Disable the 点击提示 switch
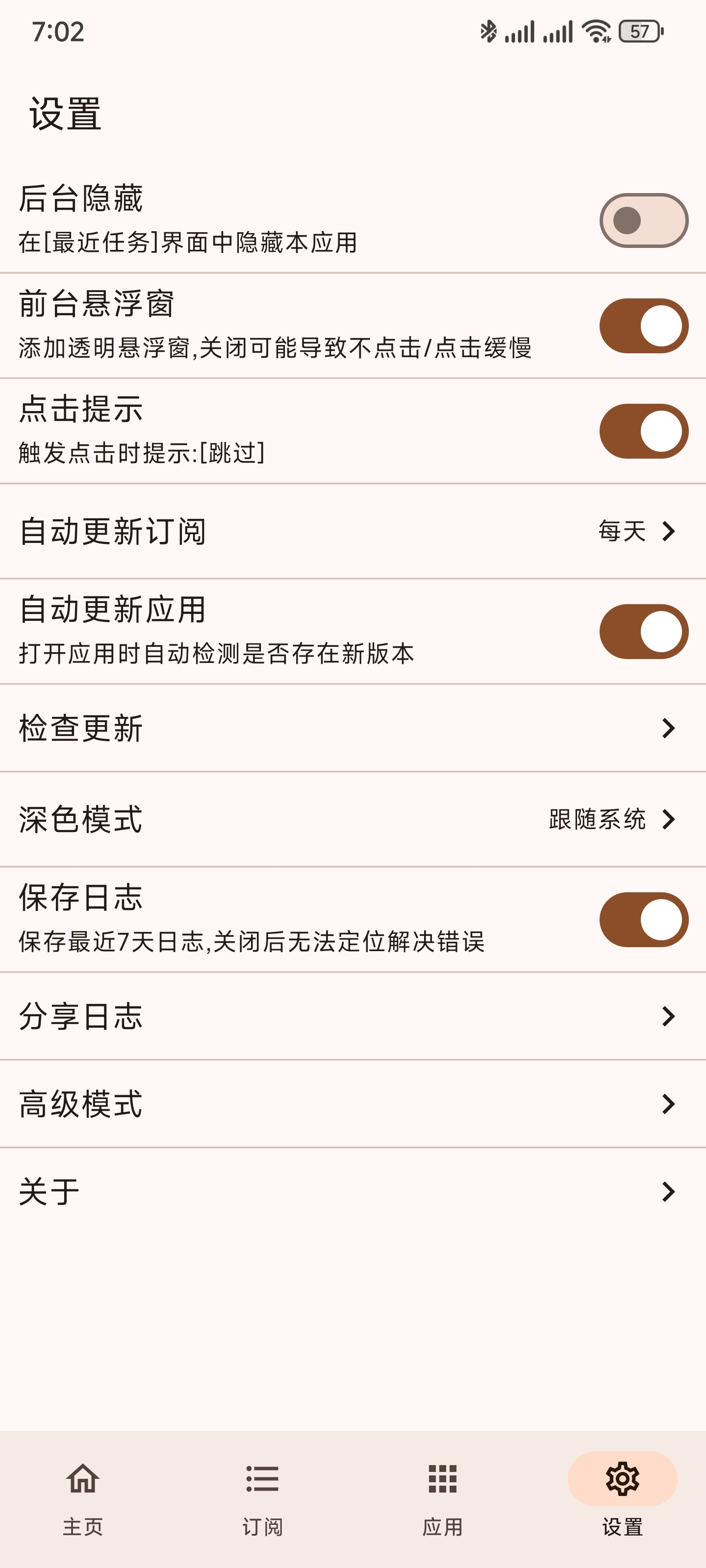Screen dimensions: 706x1568 [x=643, y=431]
